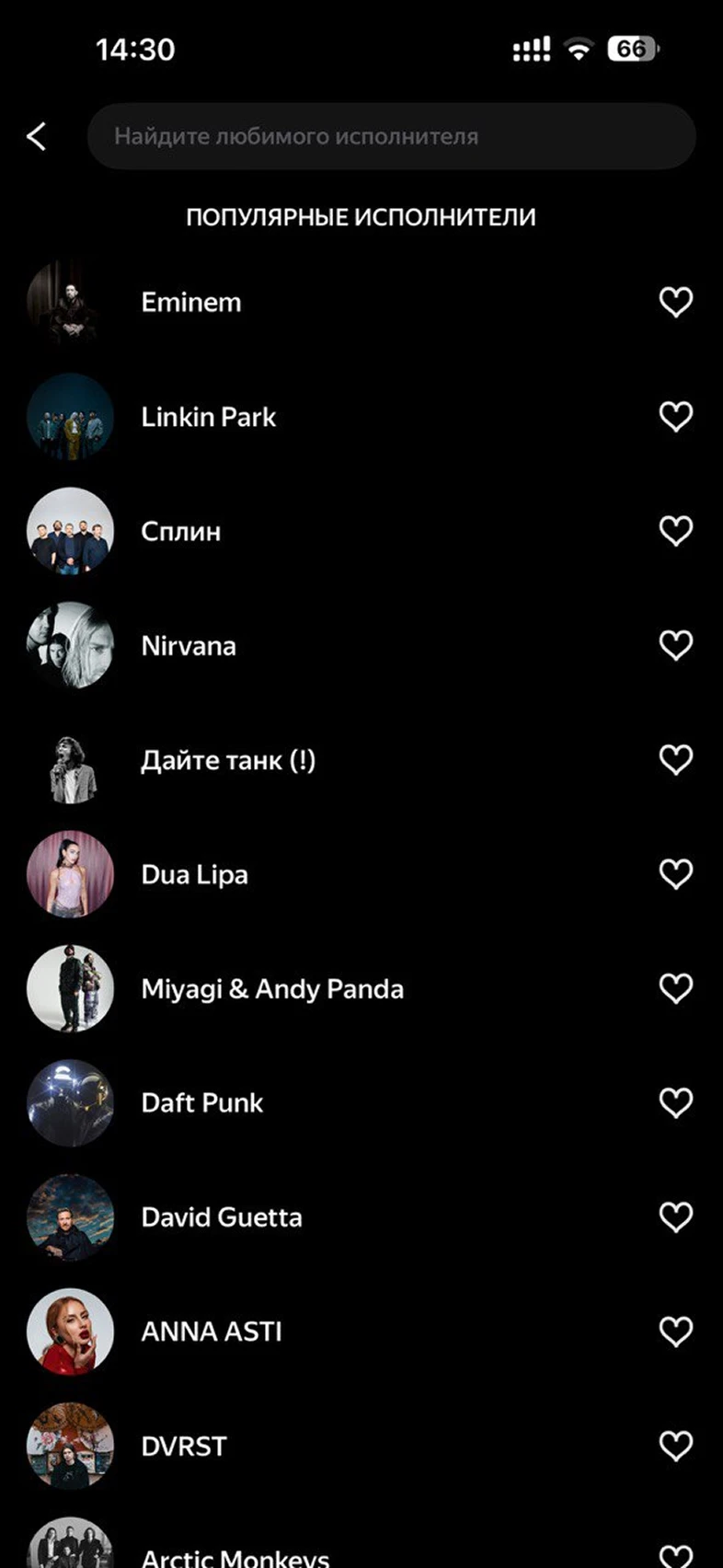
Task: Open the Eminem artist row
Action: click(191, 302)
